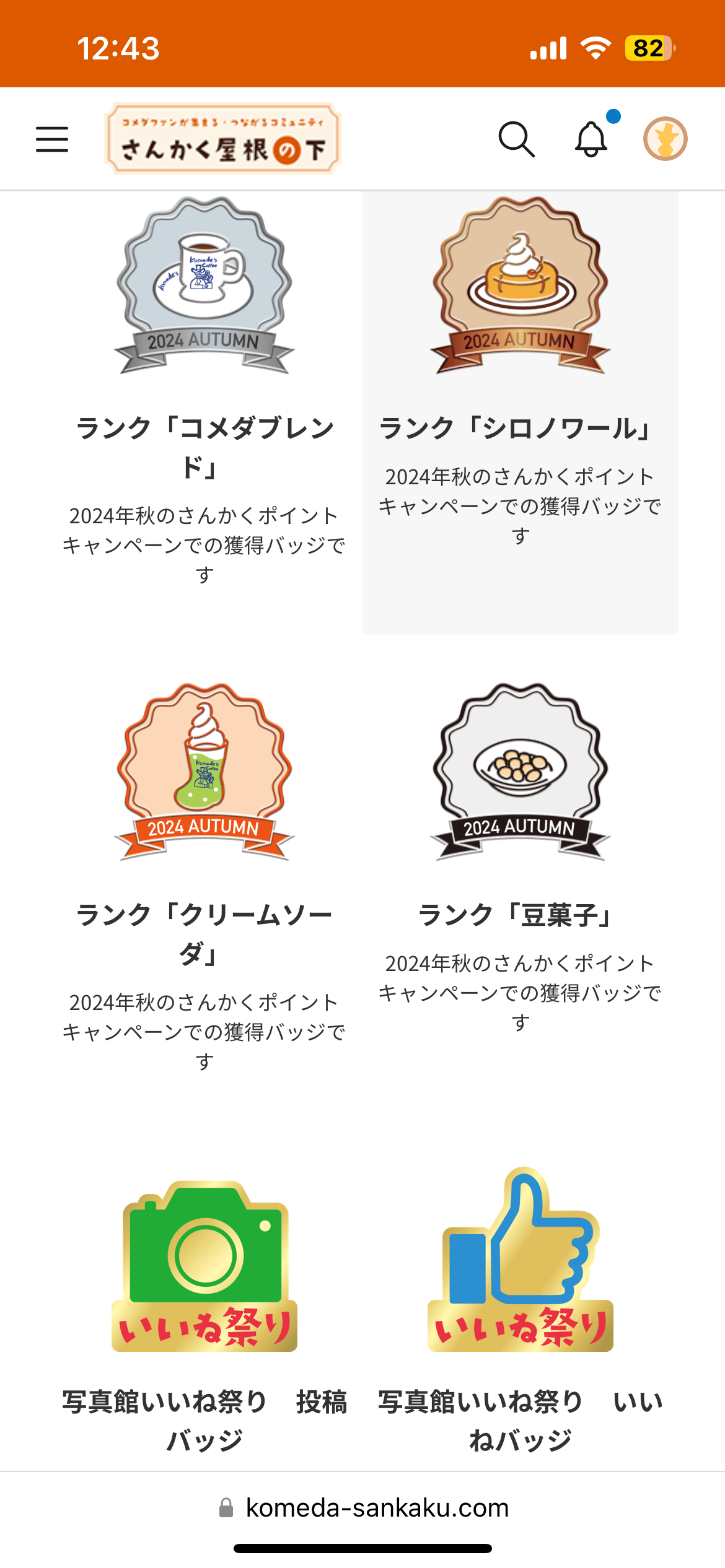Screen dimensions: 725x1568
Task: Open the notifications bell
Action: [591, 139]
